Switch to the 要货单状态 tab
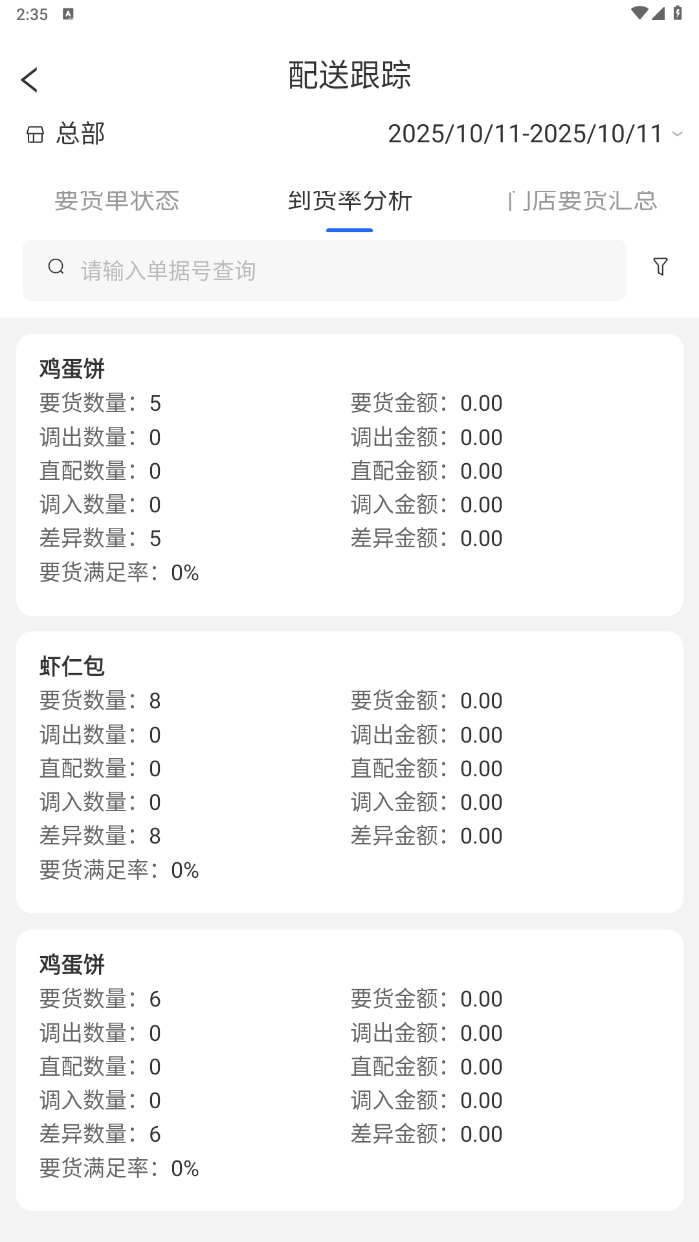 pos(117,201)
